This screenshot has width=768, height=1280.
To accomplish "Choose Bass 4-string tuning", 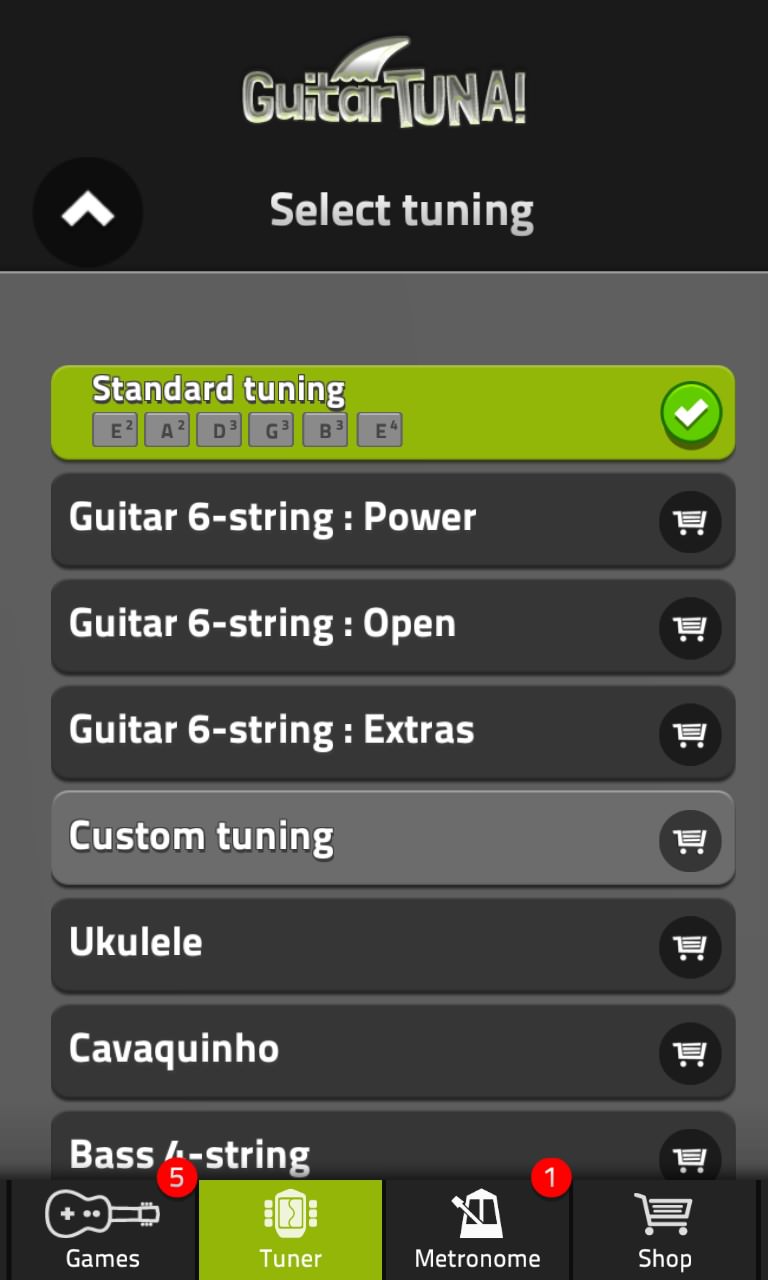I will click(x=393, y=1146).
